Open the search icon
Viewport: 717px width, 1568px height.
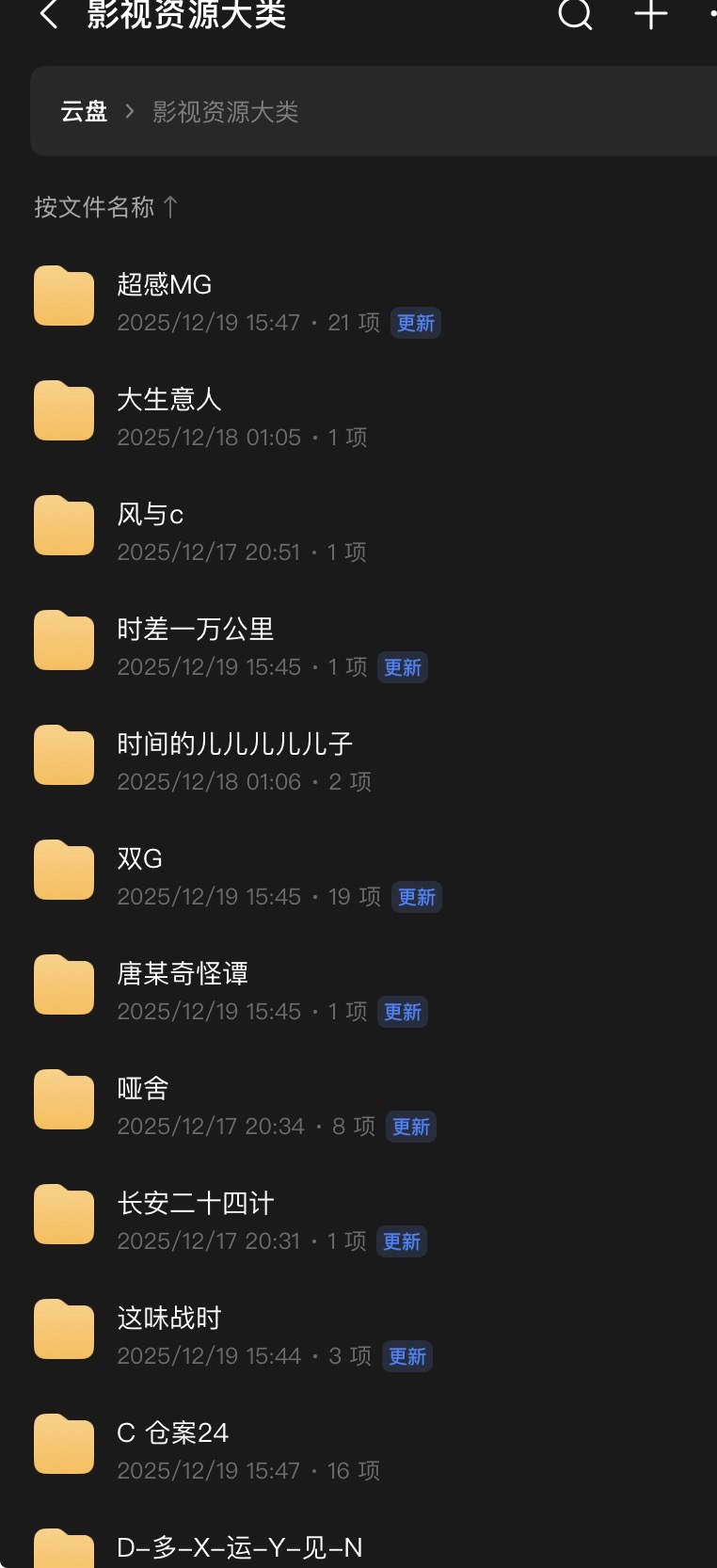(575, 14)
